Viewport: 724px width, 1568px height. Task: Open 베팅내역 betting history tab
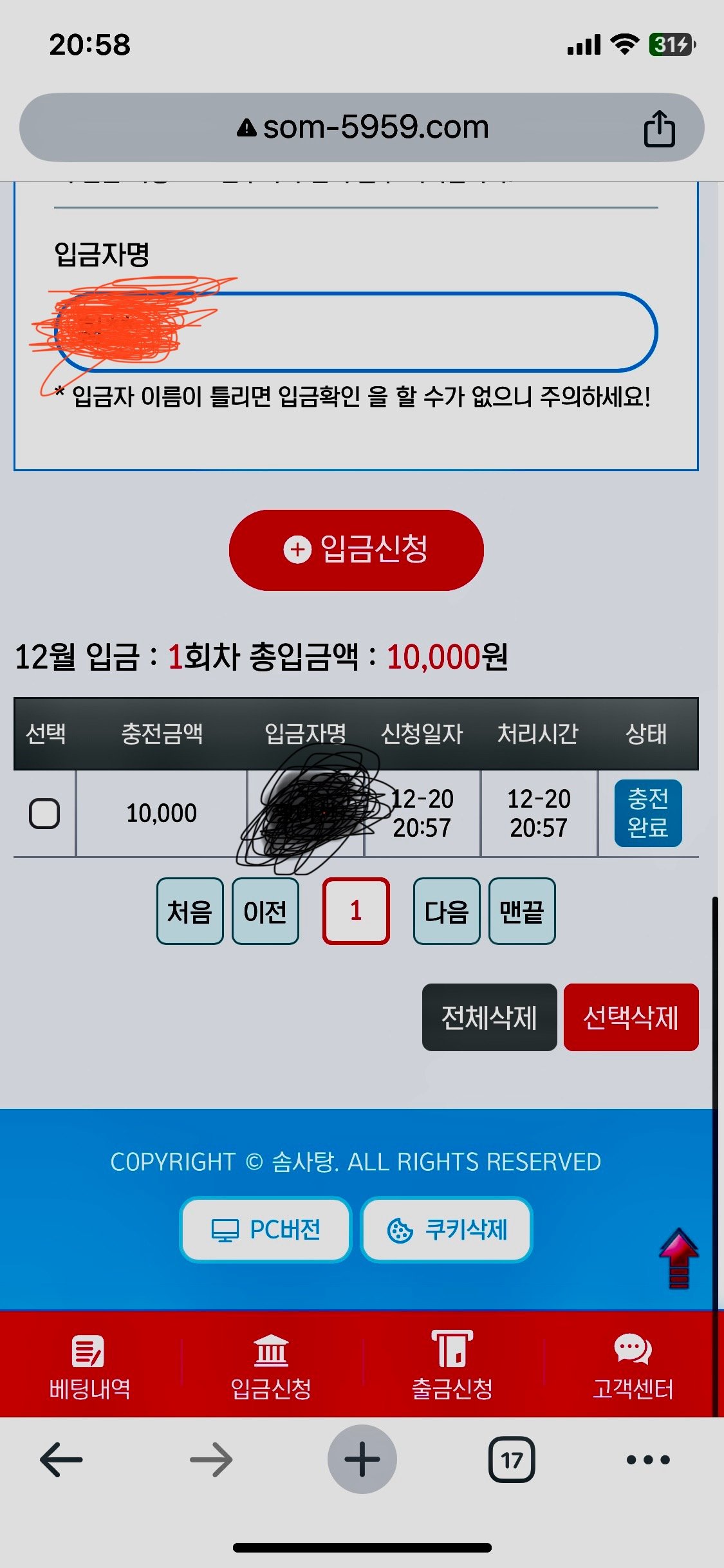click(x=90, y=1365)
